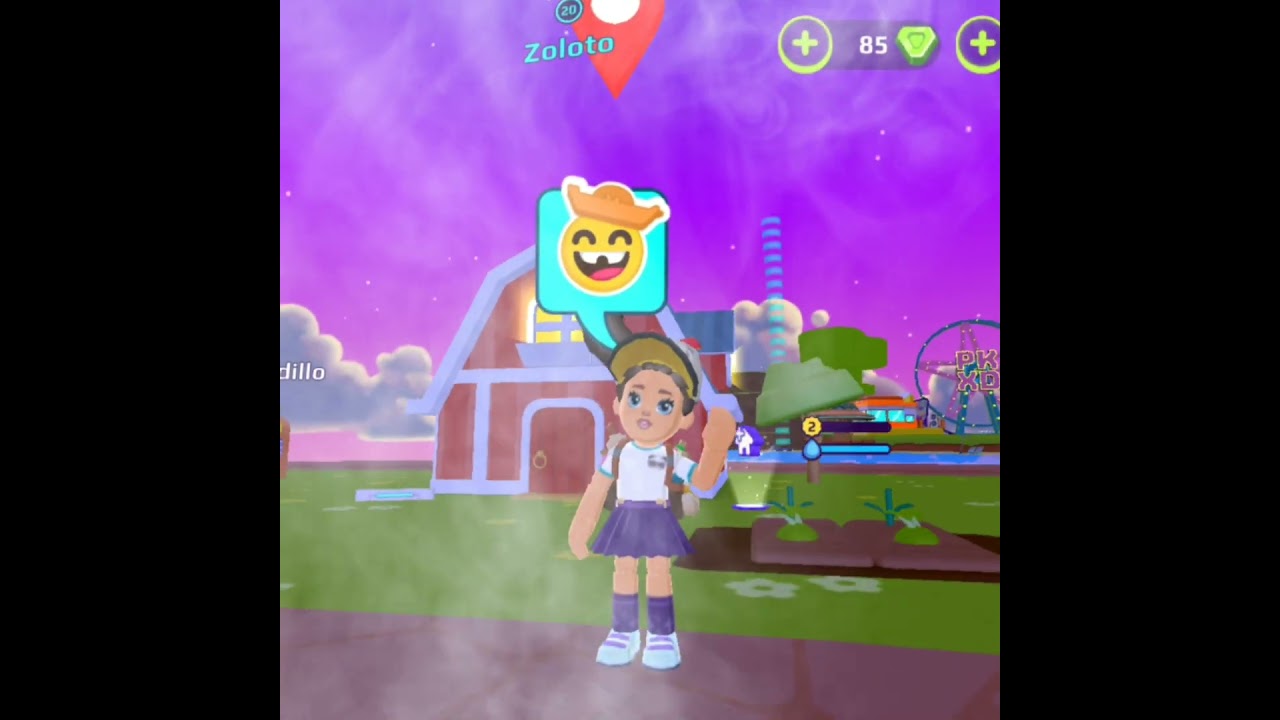Tap the plus button right of the gem icon
1280x720 pixels.
coord(980,44)
